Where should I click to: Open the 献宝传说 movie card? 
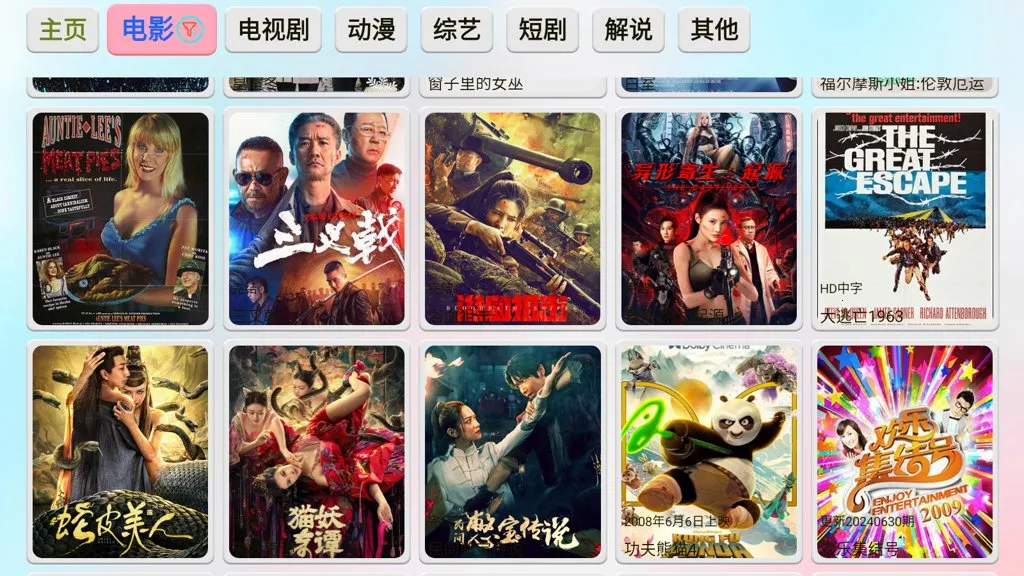(513, 452)
